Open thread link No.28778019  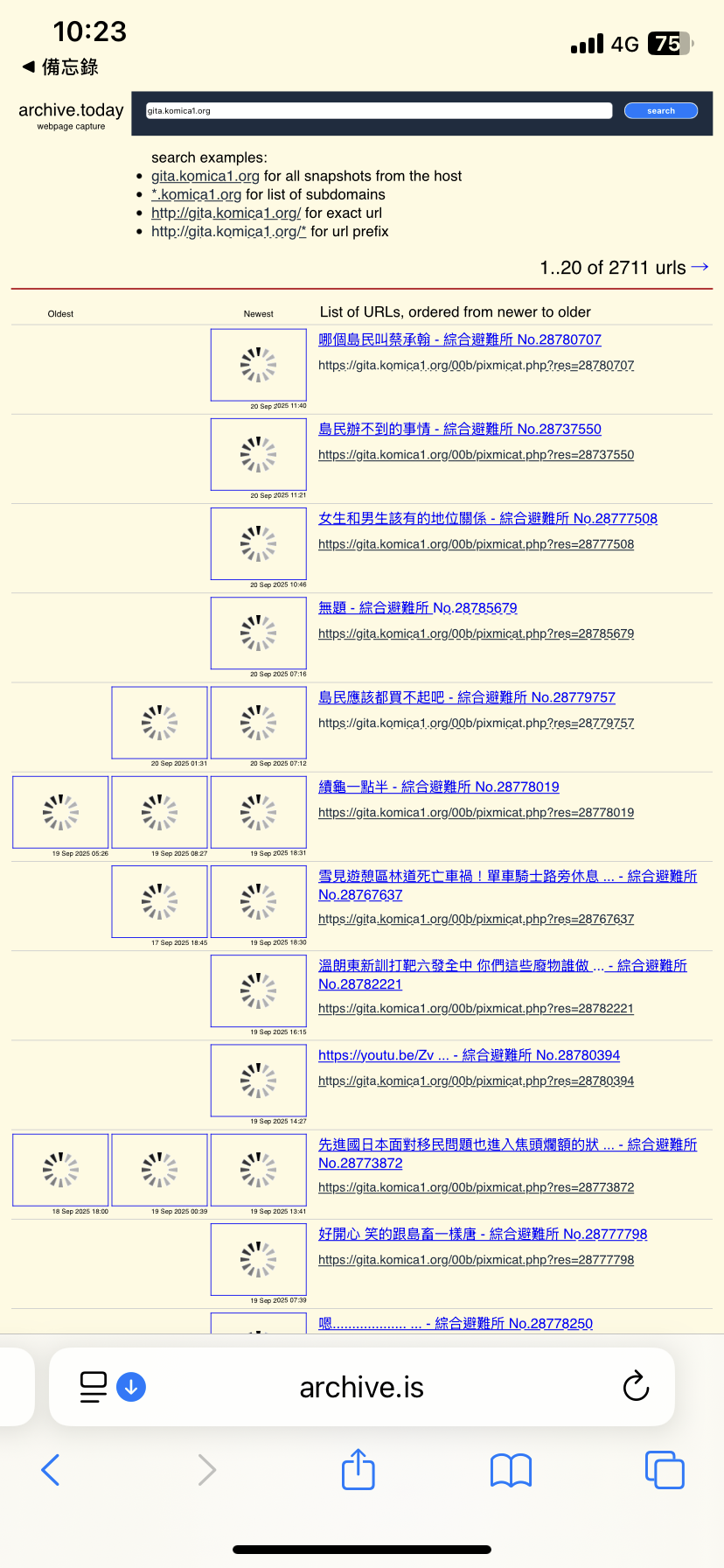click(438, 787)
